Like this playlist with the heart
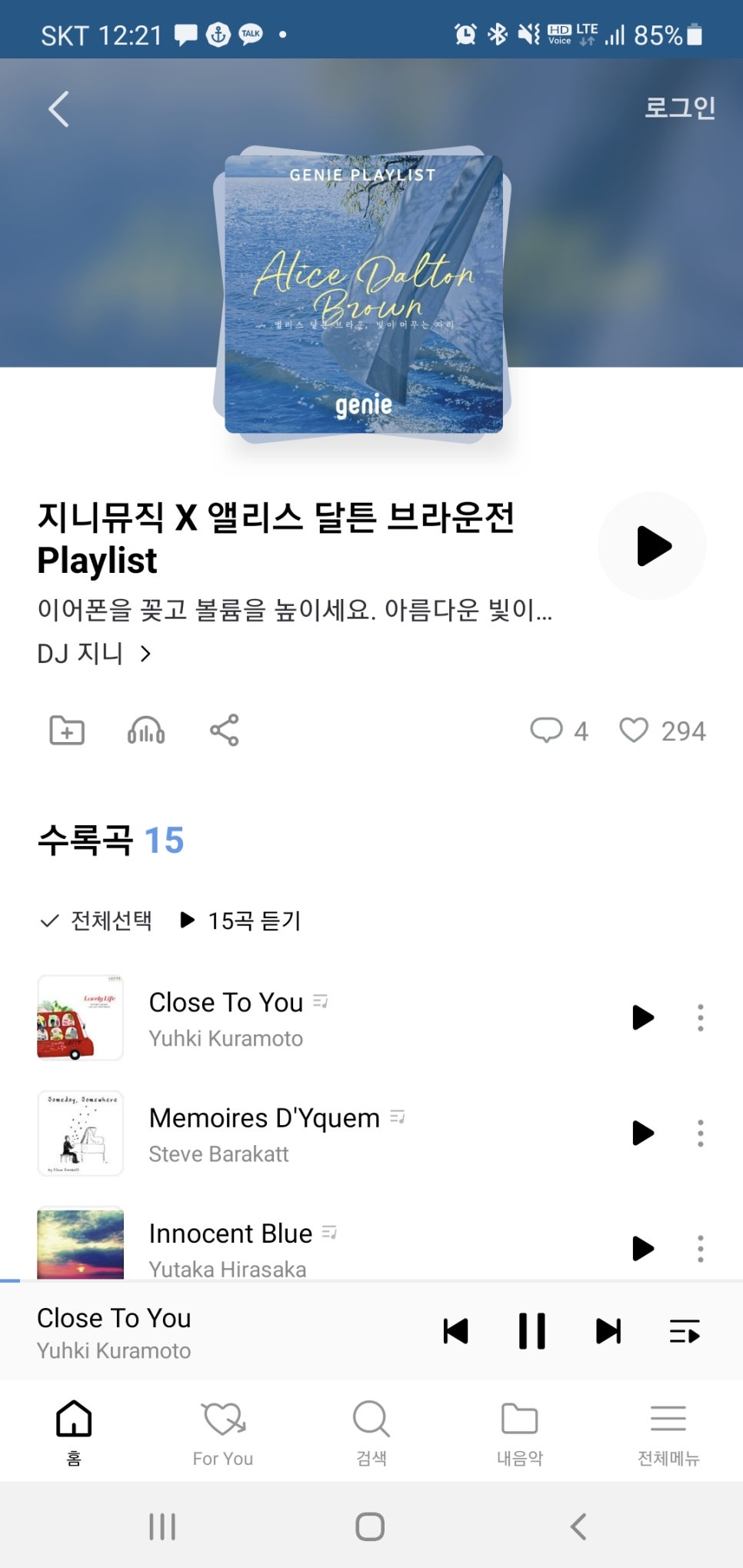 (635, 731)
